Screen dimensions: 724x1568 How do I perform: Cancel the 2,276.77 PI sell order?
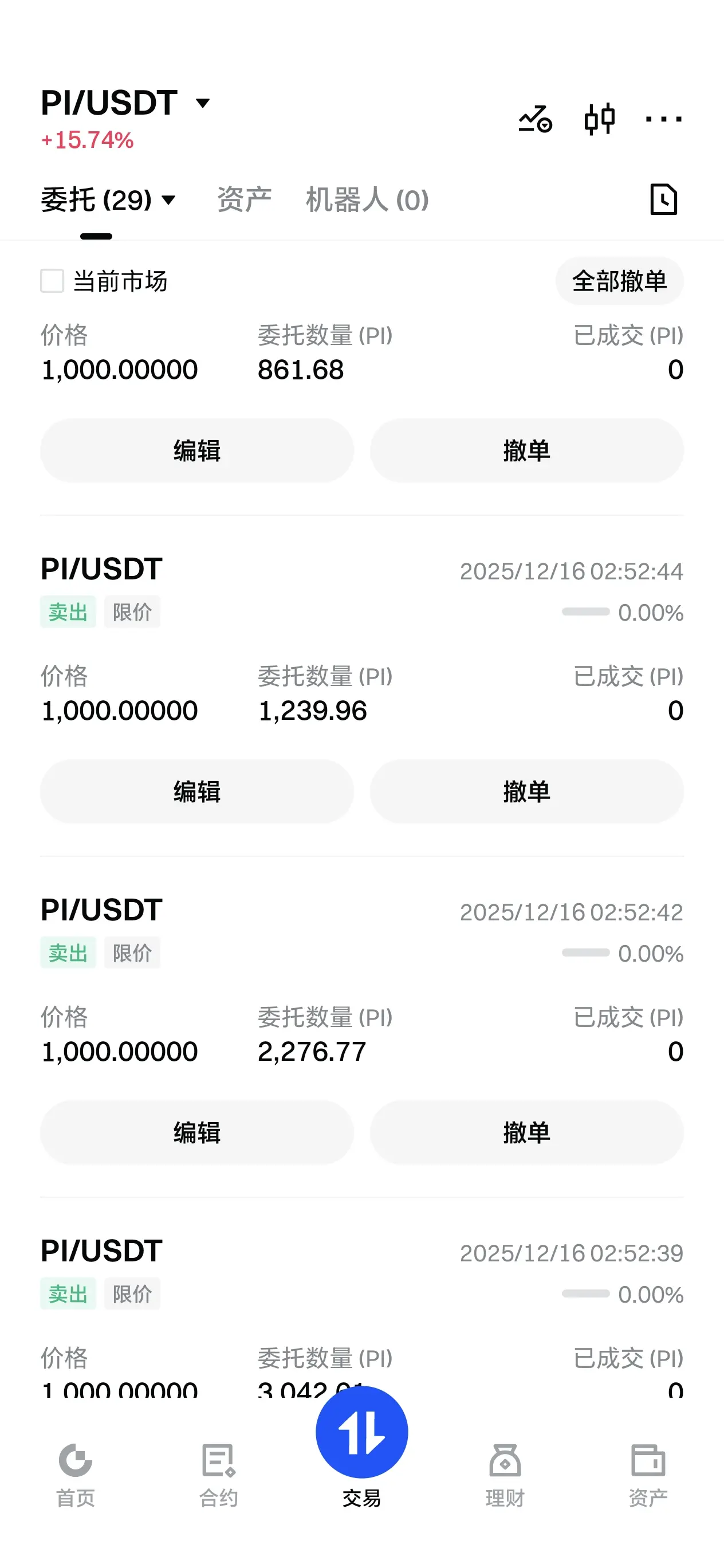tap(526, 1132)
